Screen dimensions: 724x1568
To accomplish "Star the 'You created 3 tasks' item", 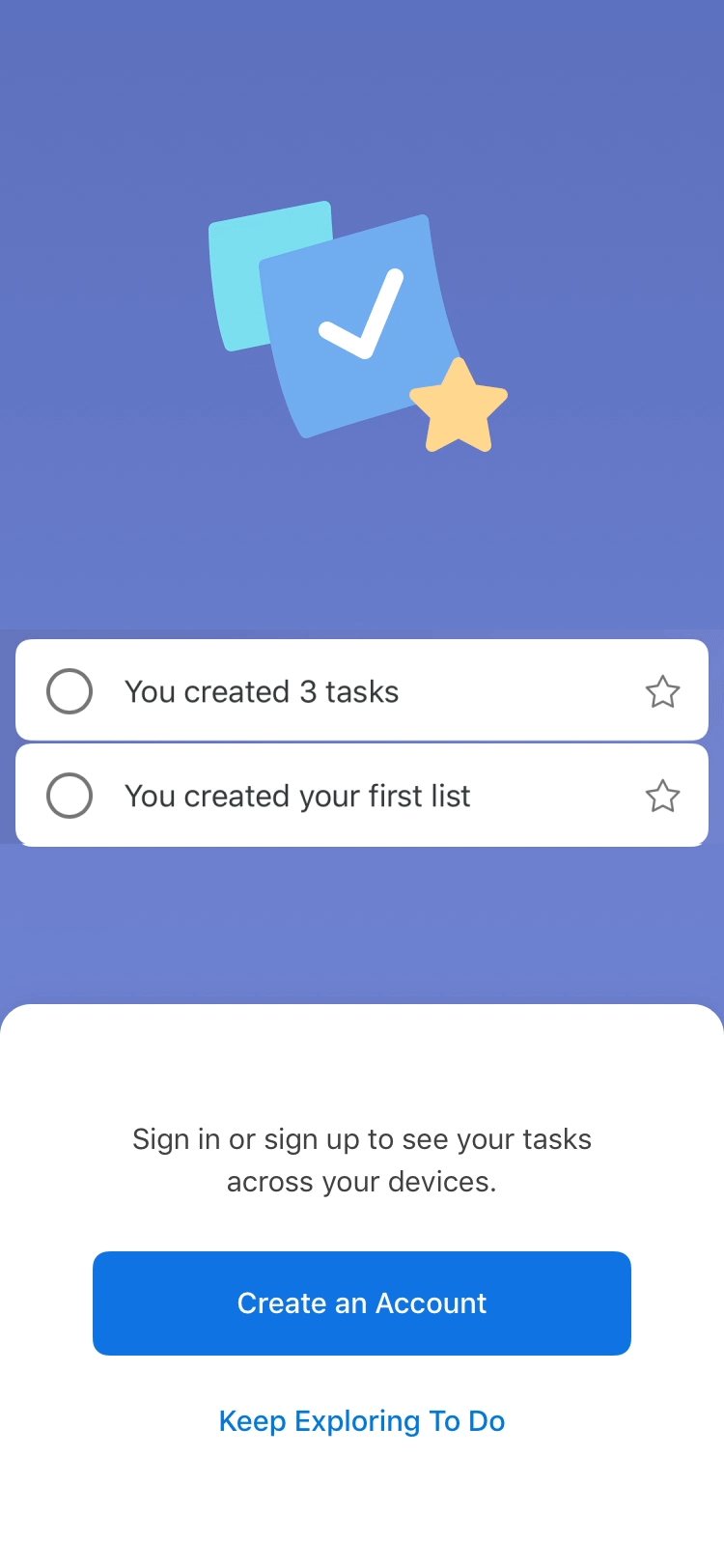I will 662,691.
